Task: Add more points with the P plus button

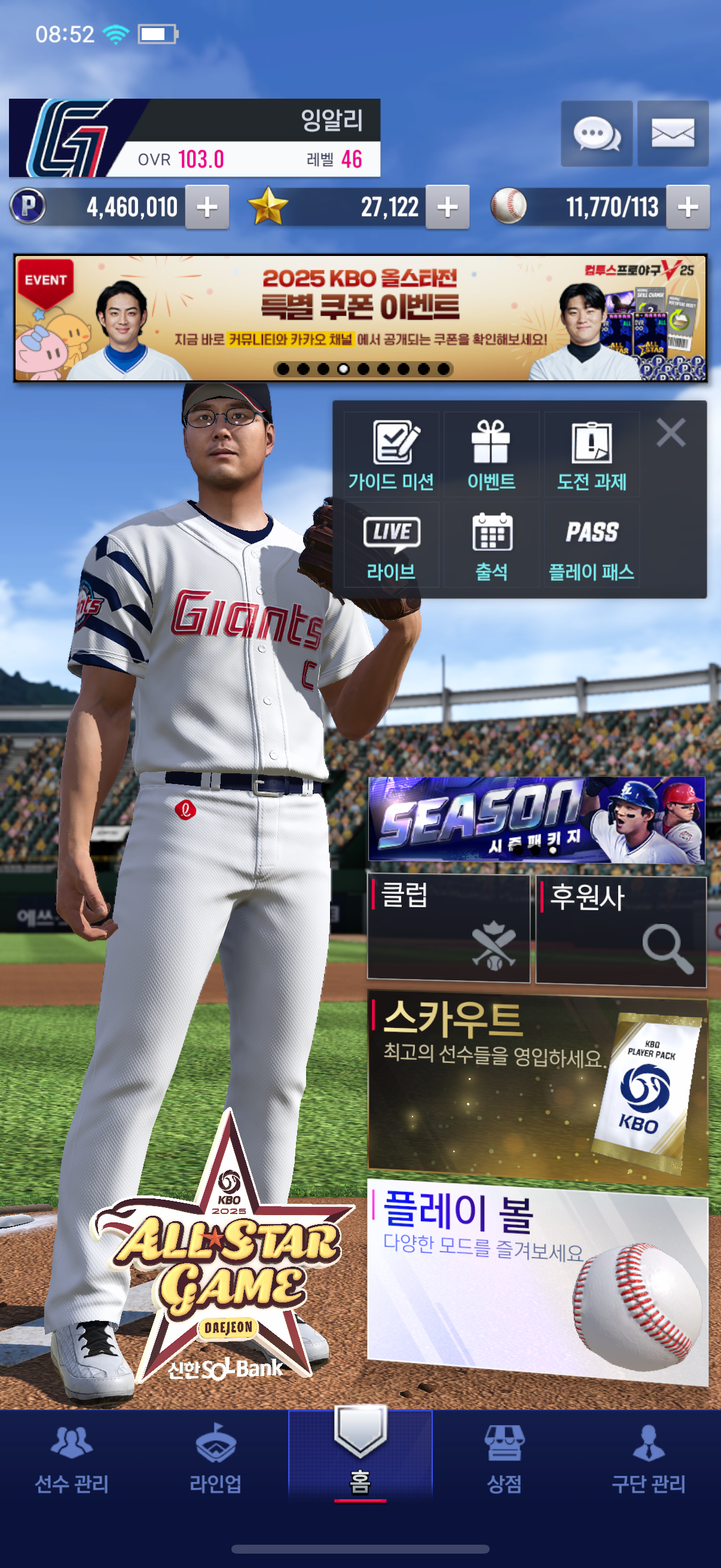Action: pos(207,208)
